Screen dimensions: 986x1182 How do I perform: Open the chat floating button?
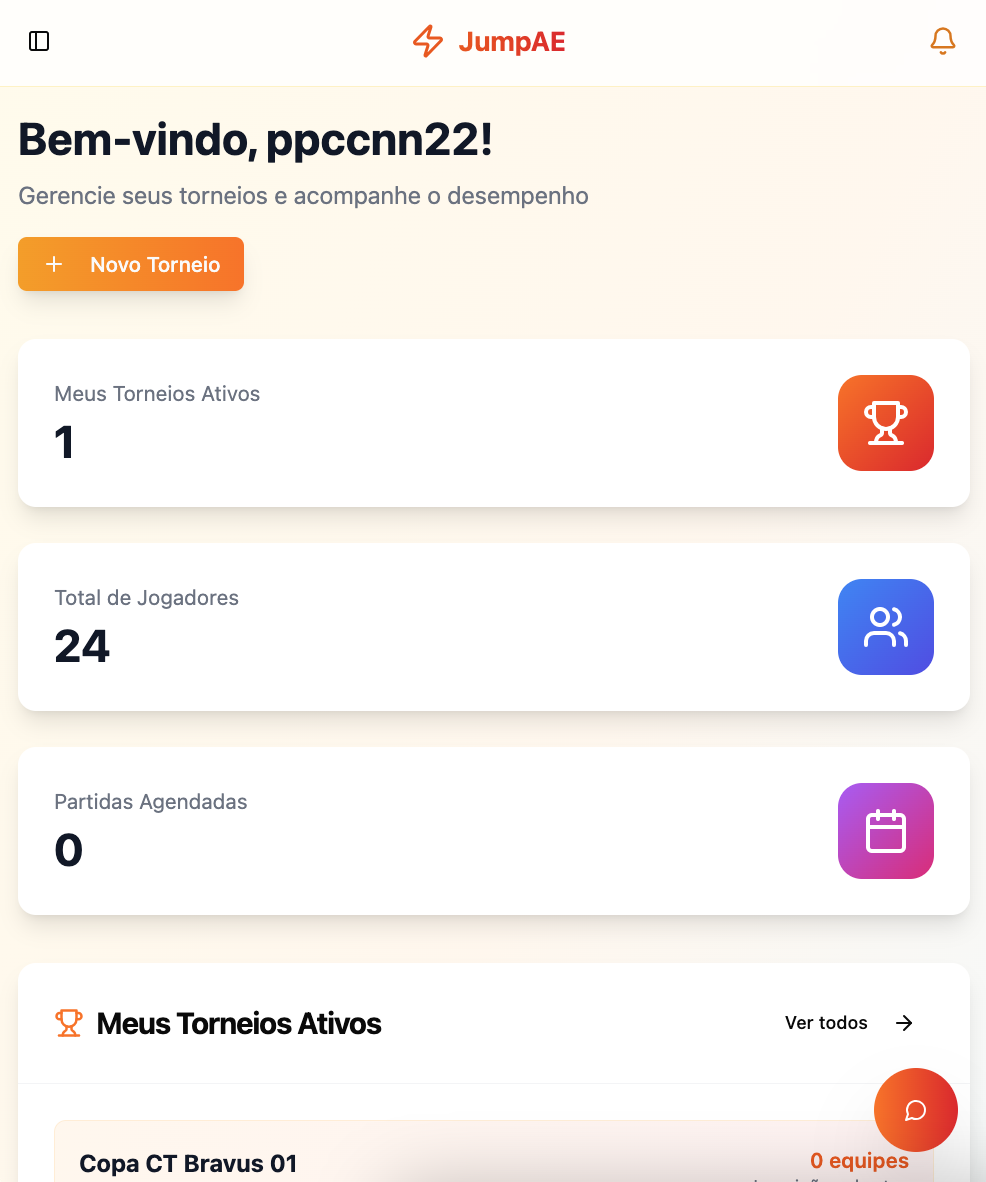[915, 1110]
